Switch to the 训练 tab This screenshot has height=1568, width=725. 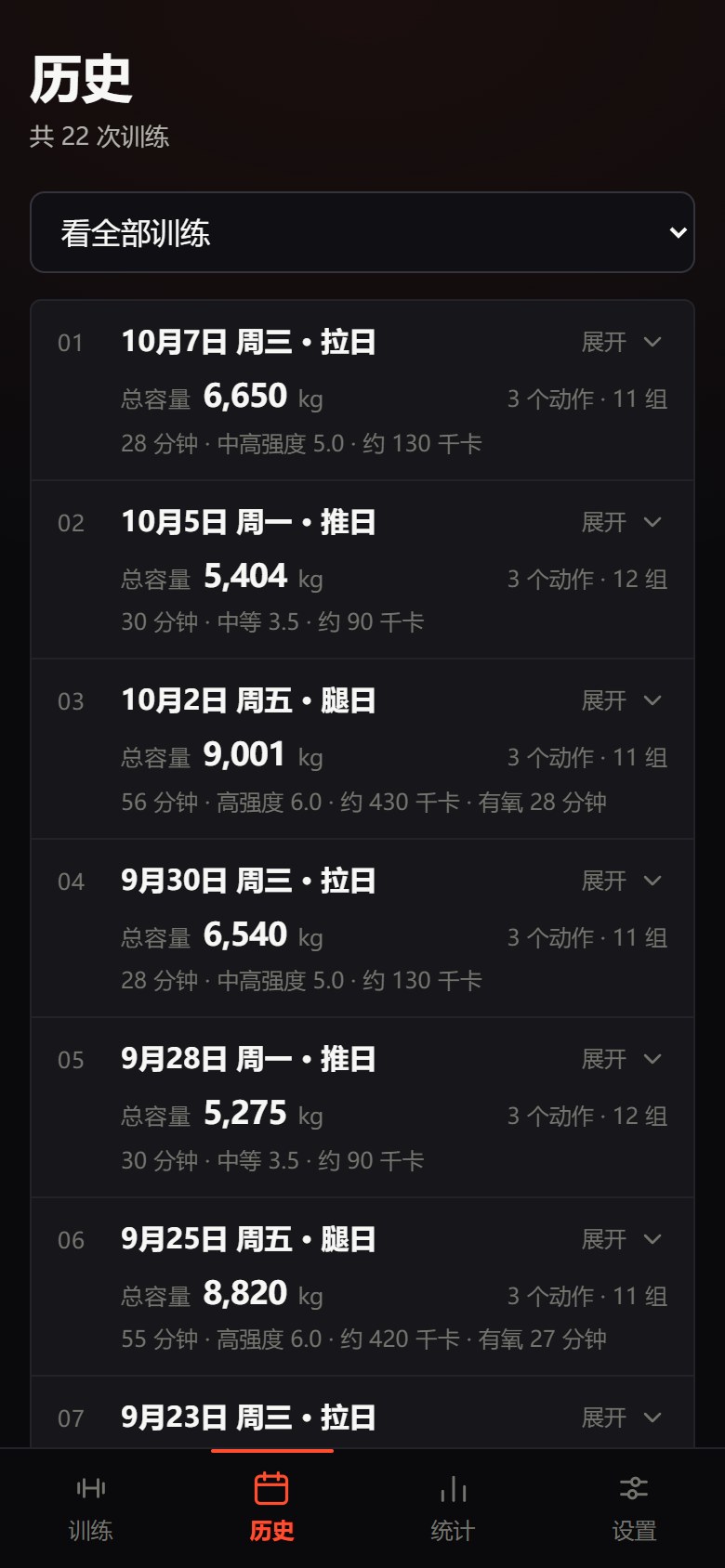[x=90, y=1509]
